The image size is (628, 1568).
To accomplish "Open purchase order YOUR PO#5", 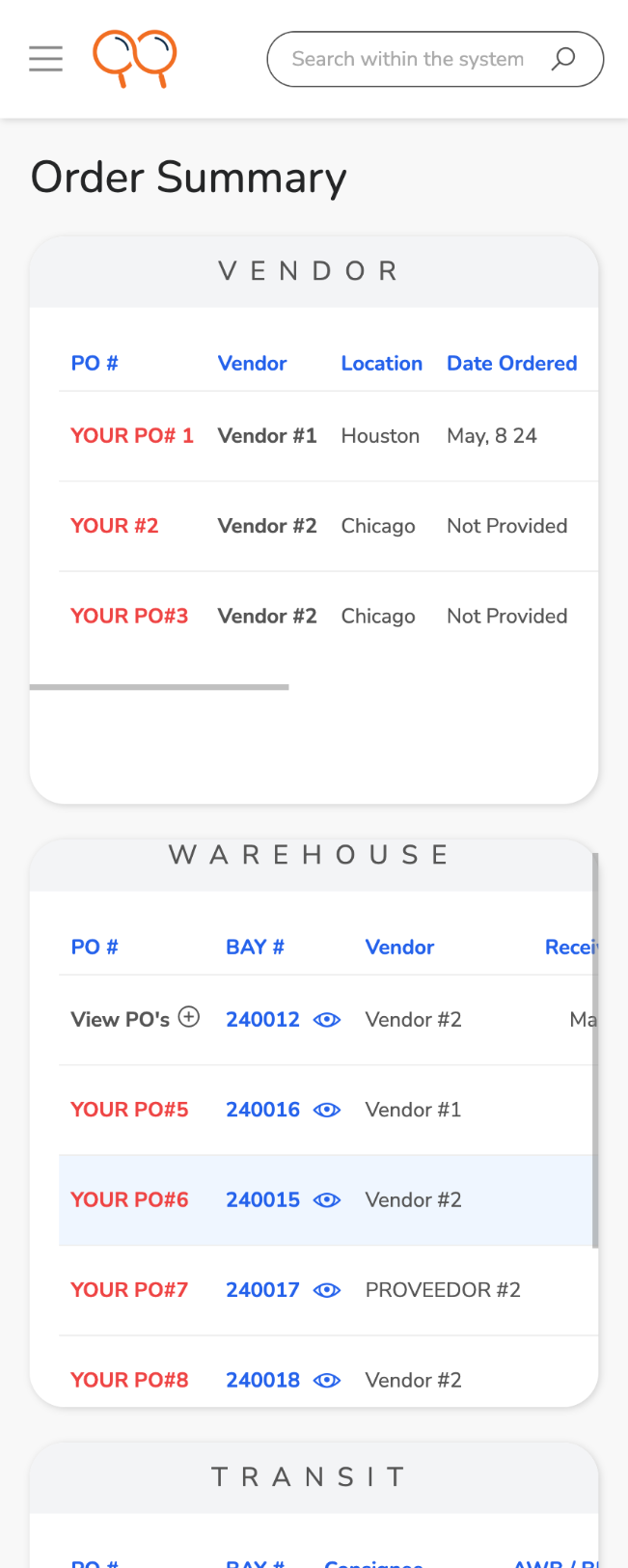I will click(129, 1110).
